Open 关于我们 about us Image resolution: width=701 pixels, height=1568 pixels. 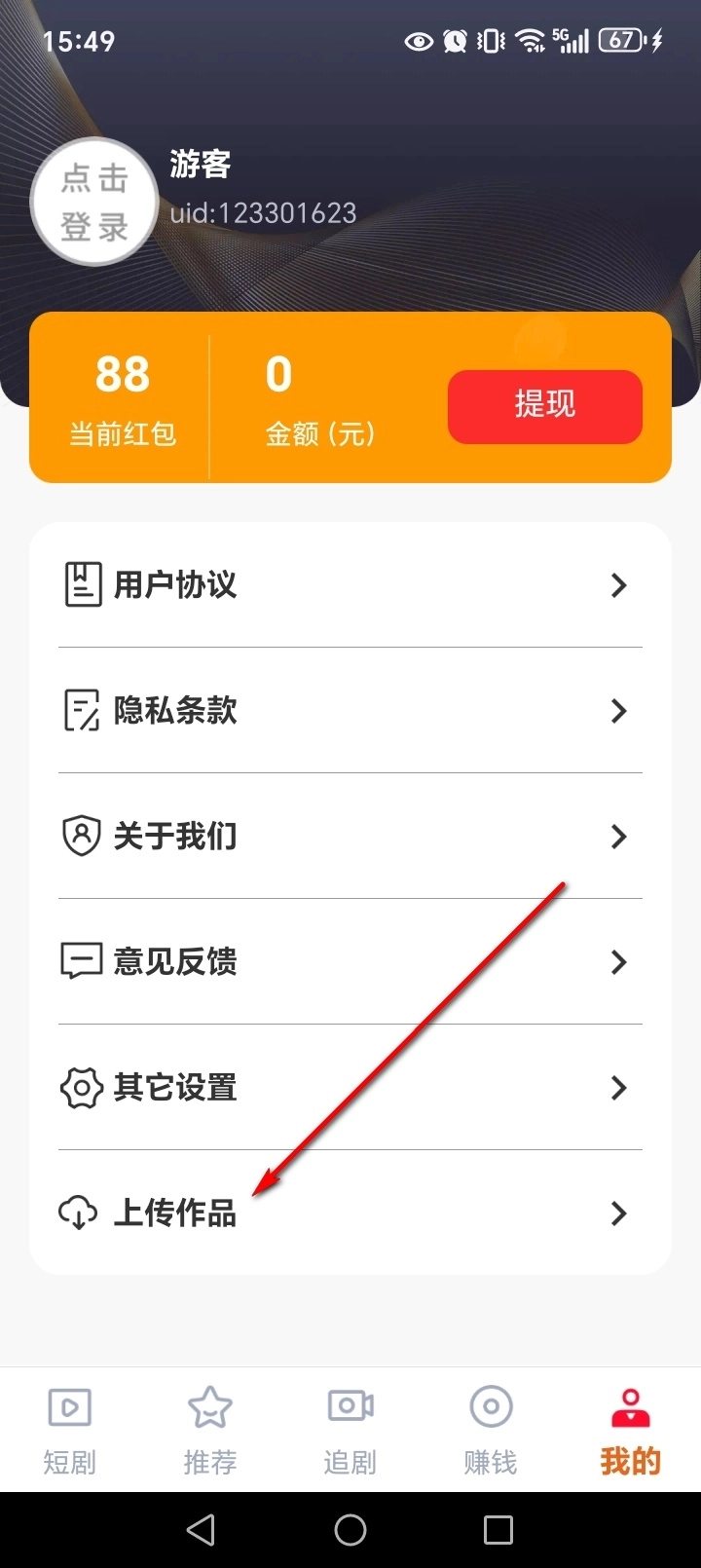[x=350, y=837]
